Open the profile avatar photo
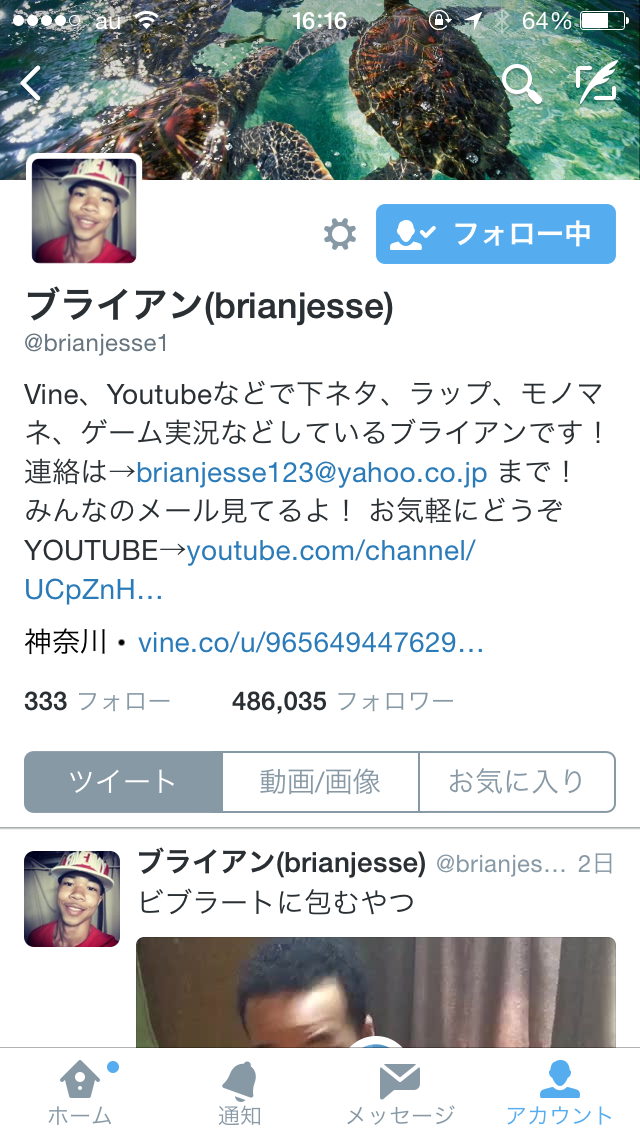This screenshot has width=640, height=1136. [84, 211]
